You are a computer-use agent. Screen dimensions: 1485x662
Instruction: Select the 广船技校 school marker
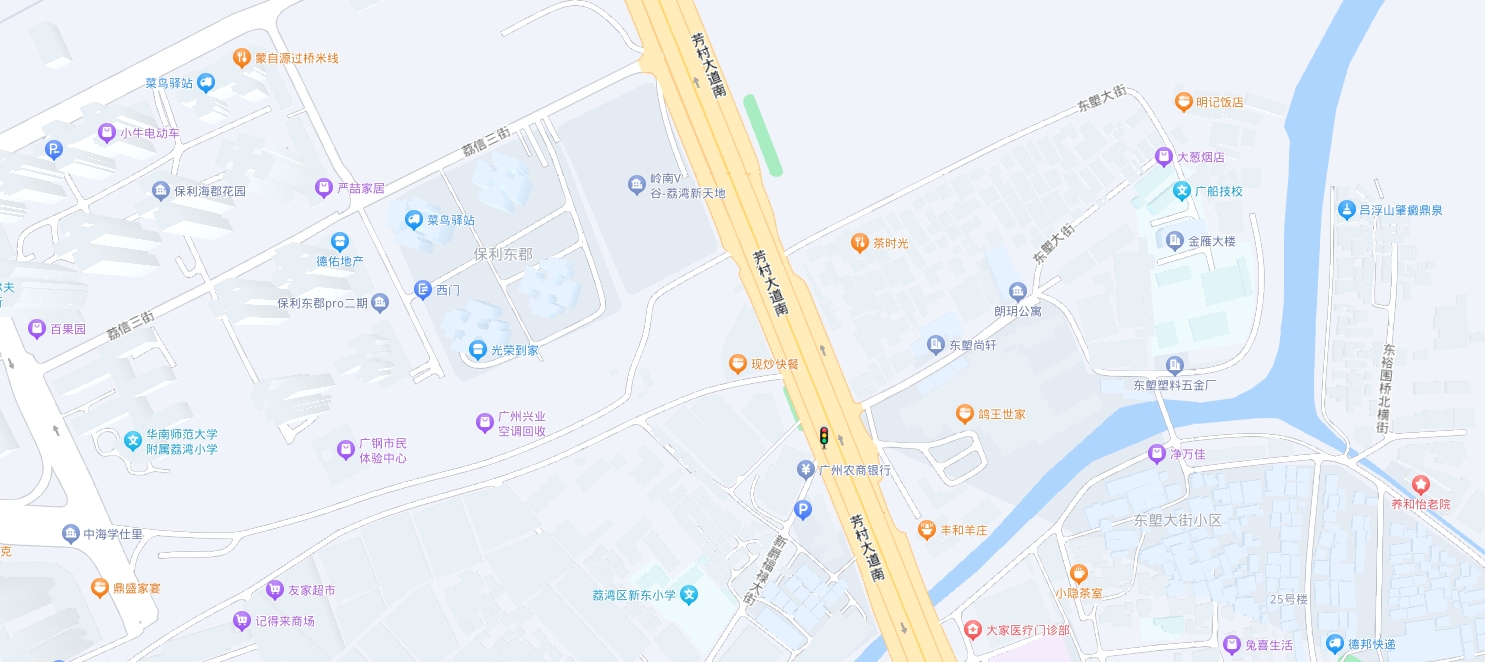(1181, 190)
